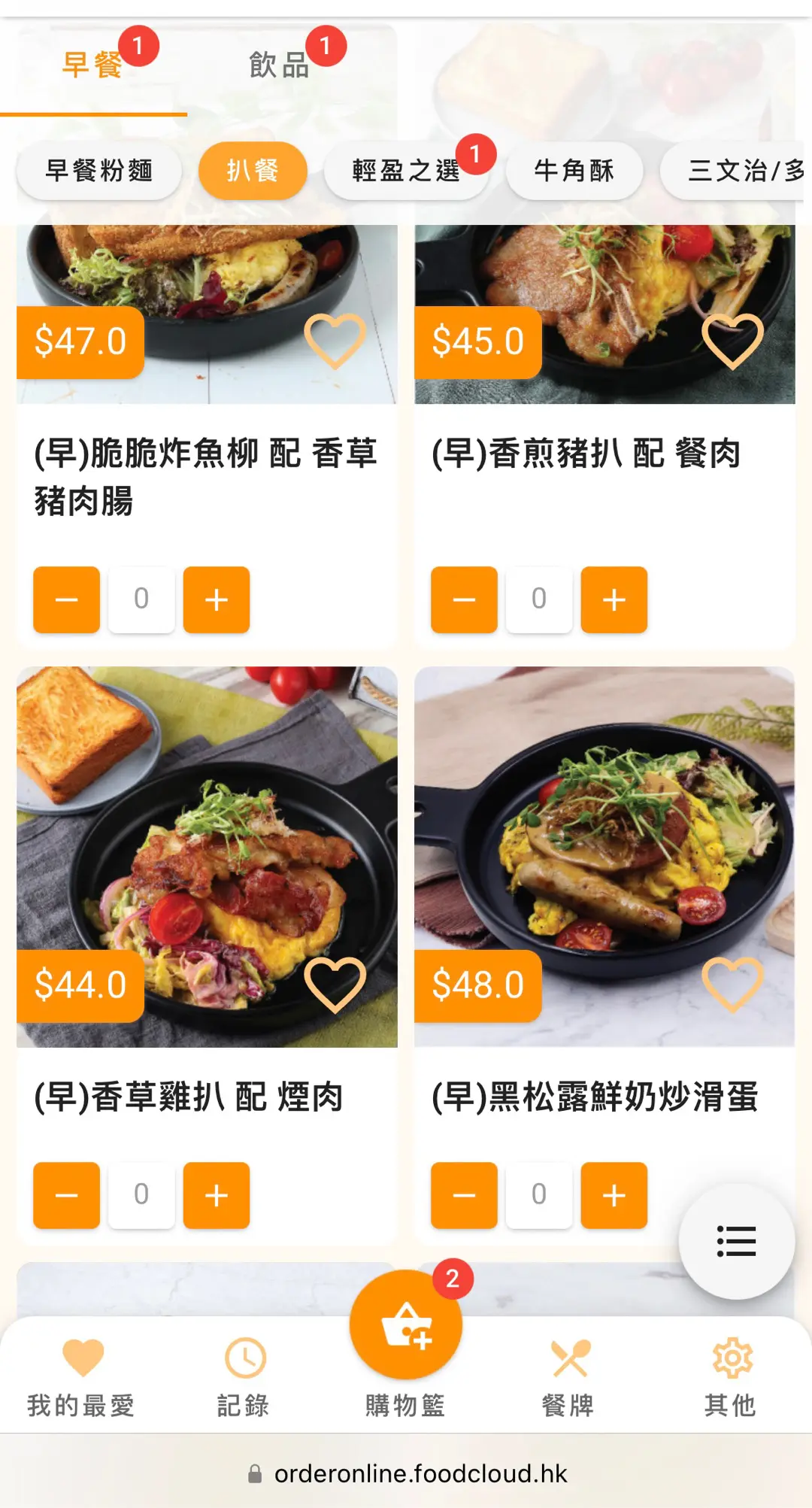The height and width of the screenshot is (1508, 812).
Task: Open the floating category list button
Action: (x=736, y=1241)
